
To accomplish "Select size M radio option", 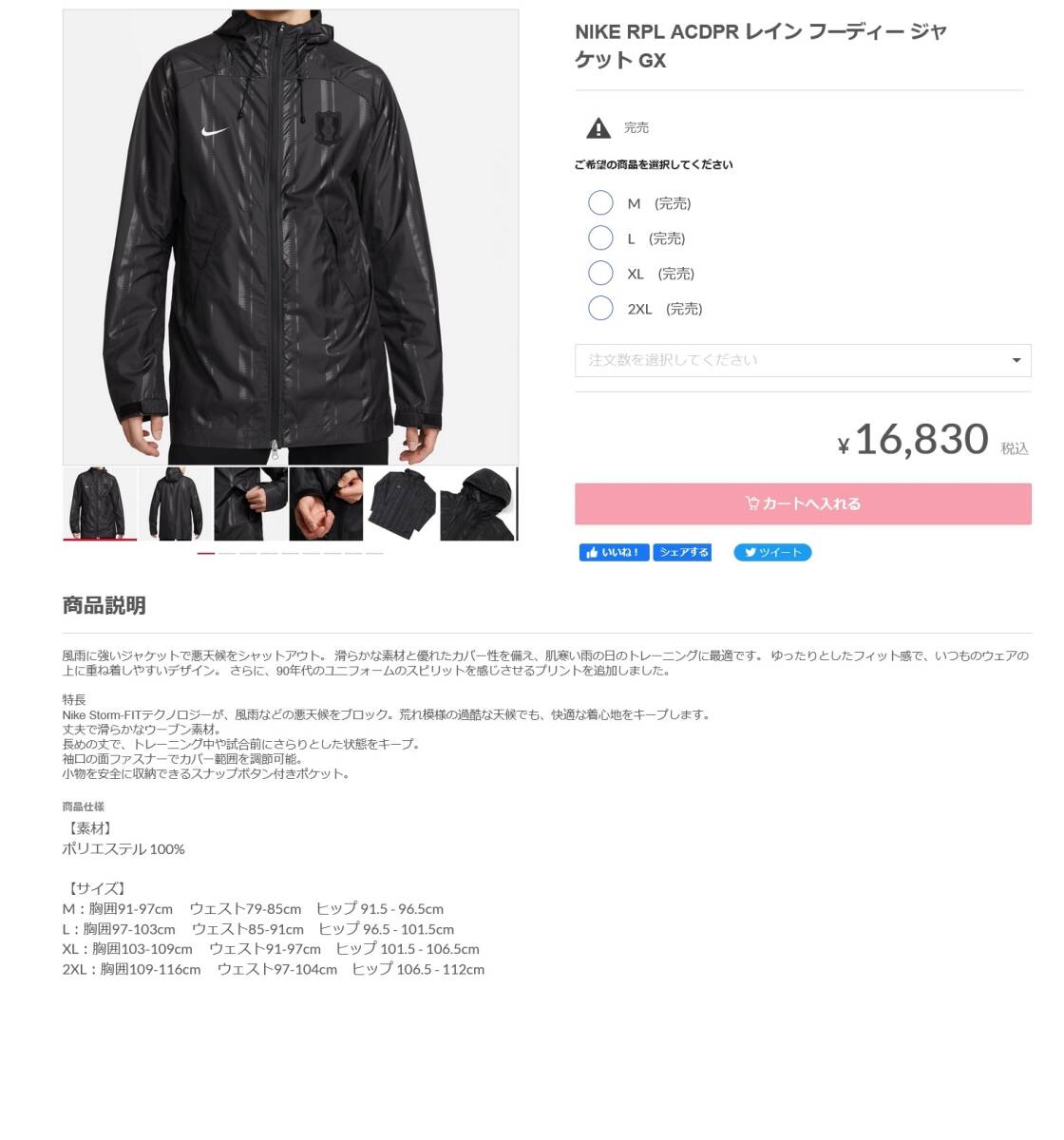I will click(x=600, y=203).
